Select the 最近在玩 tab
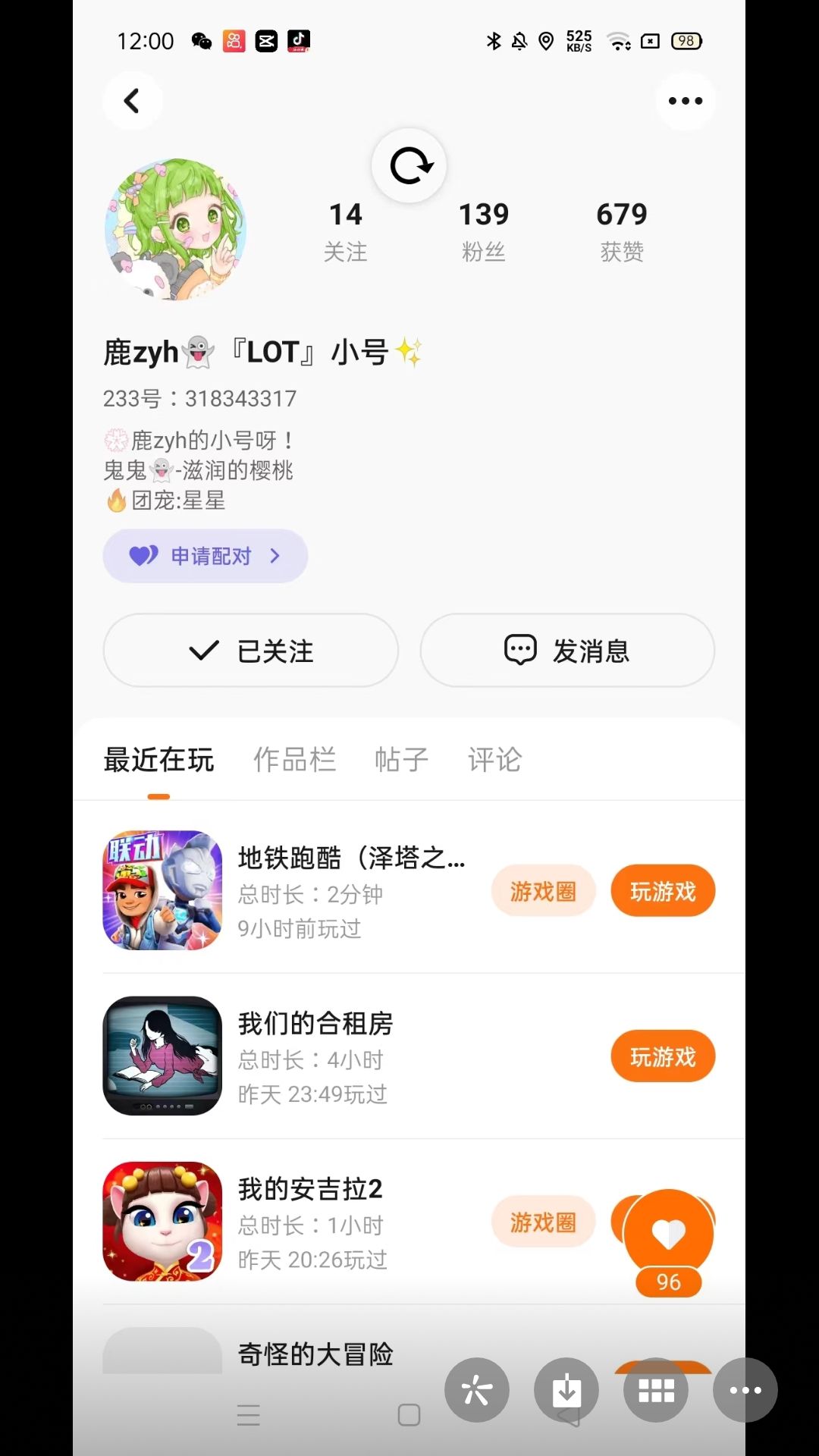 [x=158, y=760]
